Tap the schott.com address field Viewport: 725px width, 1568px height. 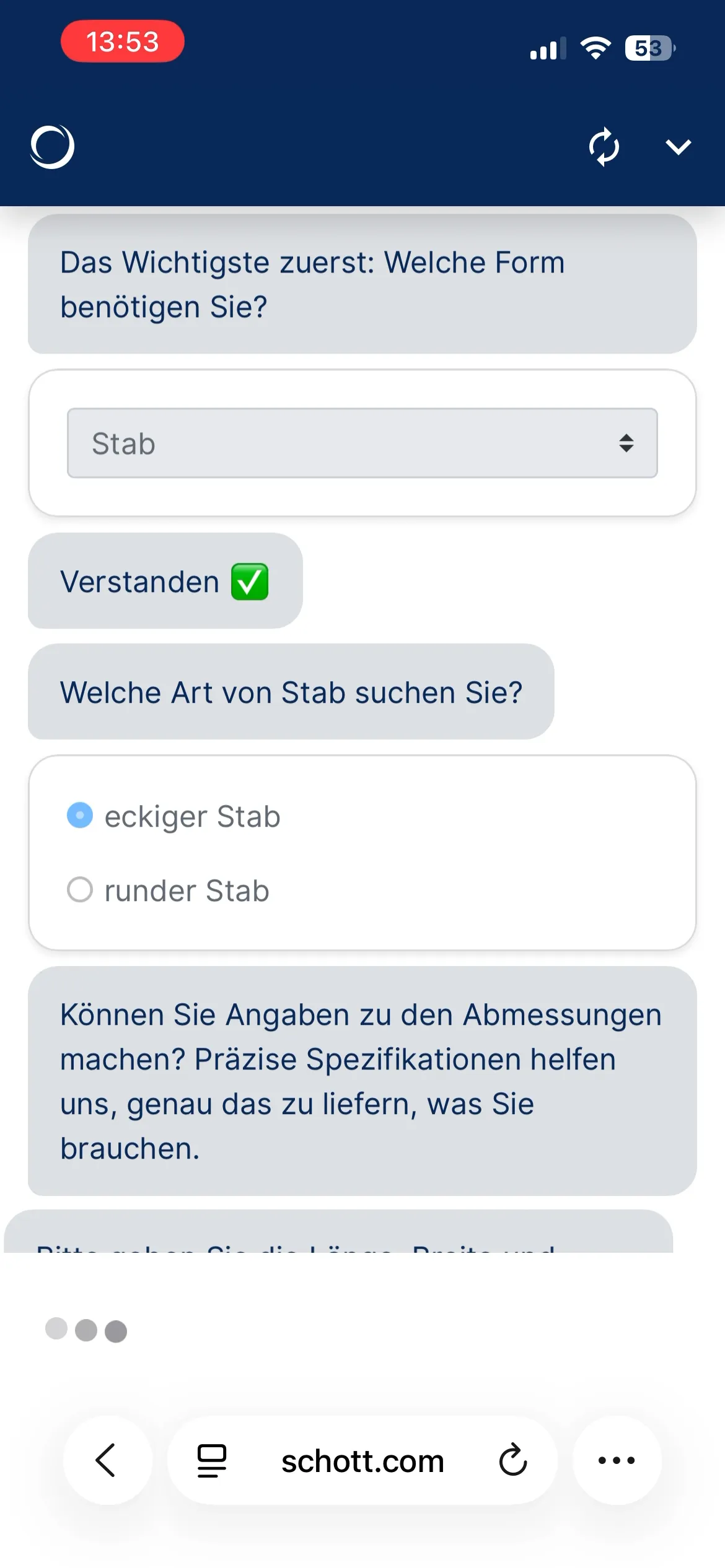point(362,1461)
